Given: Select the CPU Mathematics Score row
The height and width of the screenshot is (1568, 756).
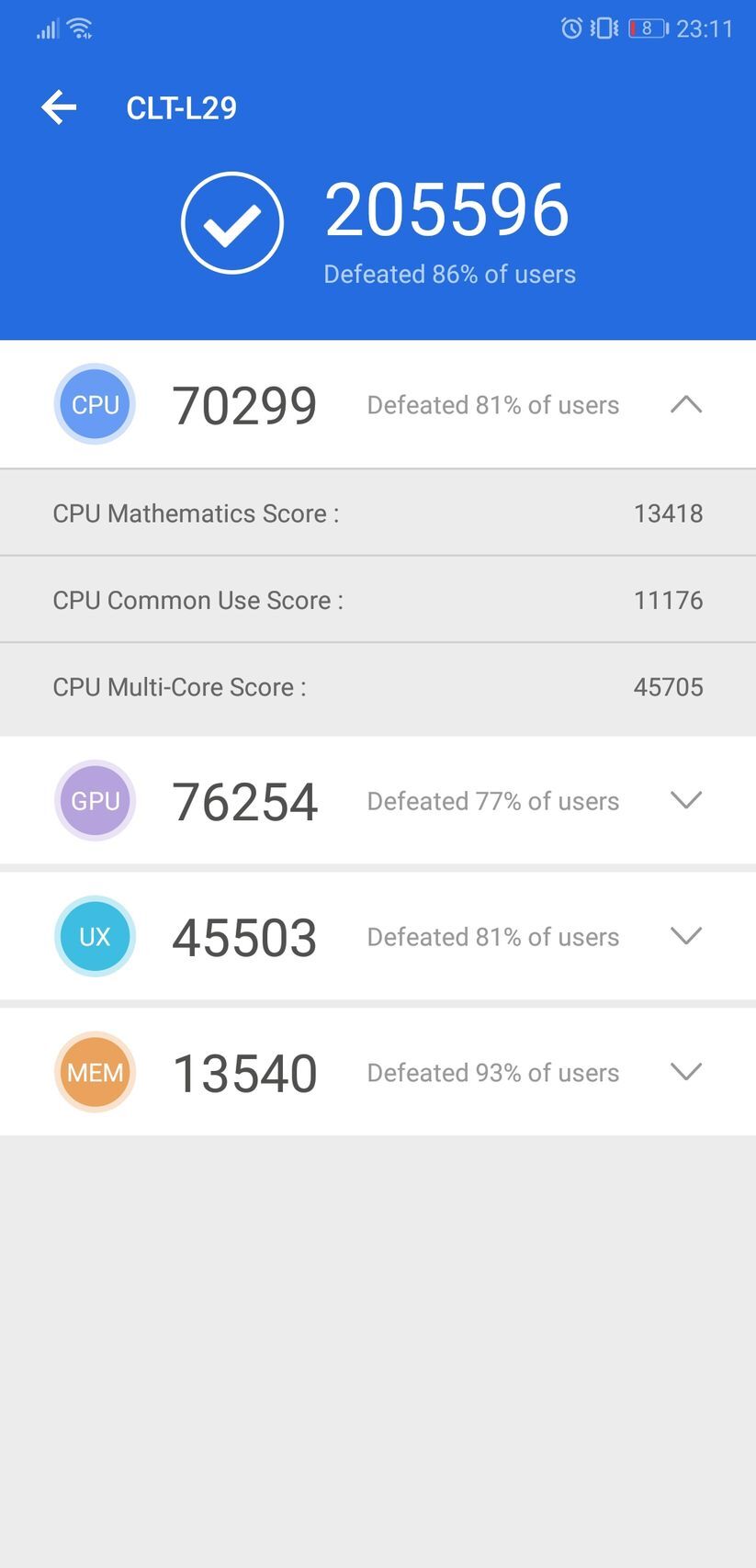Looking at the screenshot, I should (378, 513).
